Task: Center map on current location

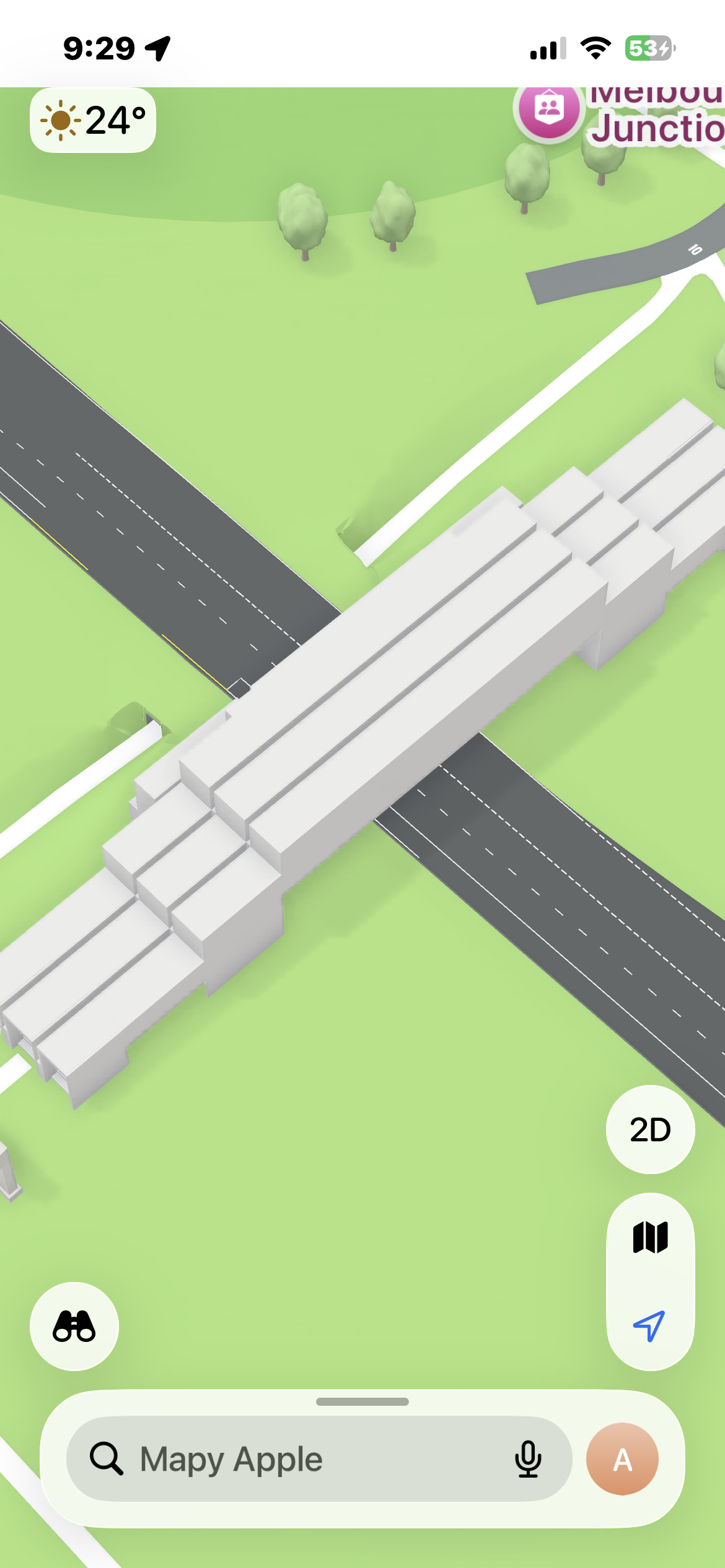Action: 650,1325
